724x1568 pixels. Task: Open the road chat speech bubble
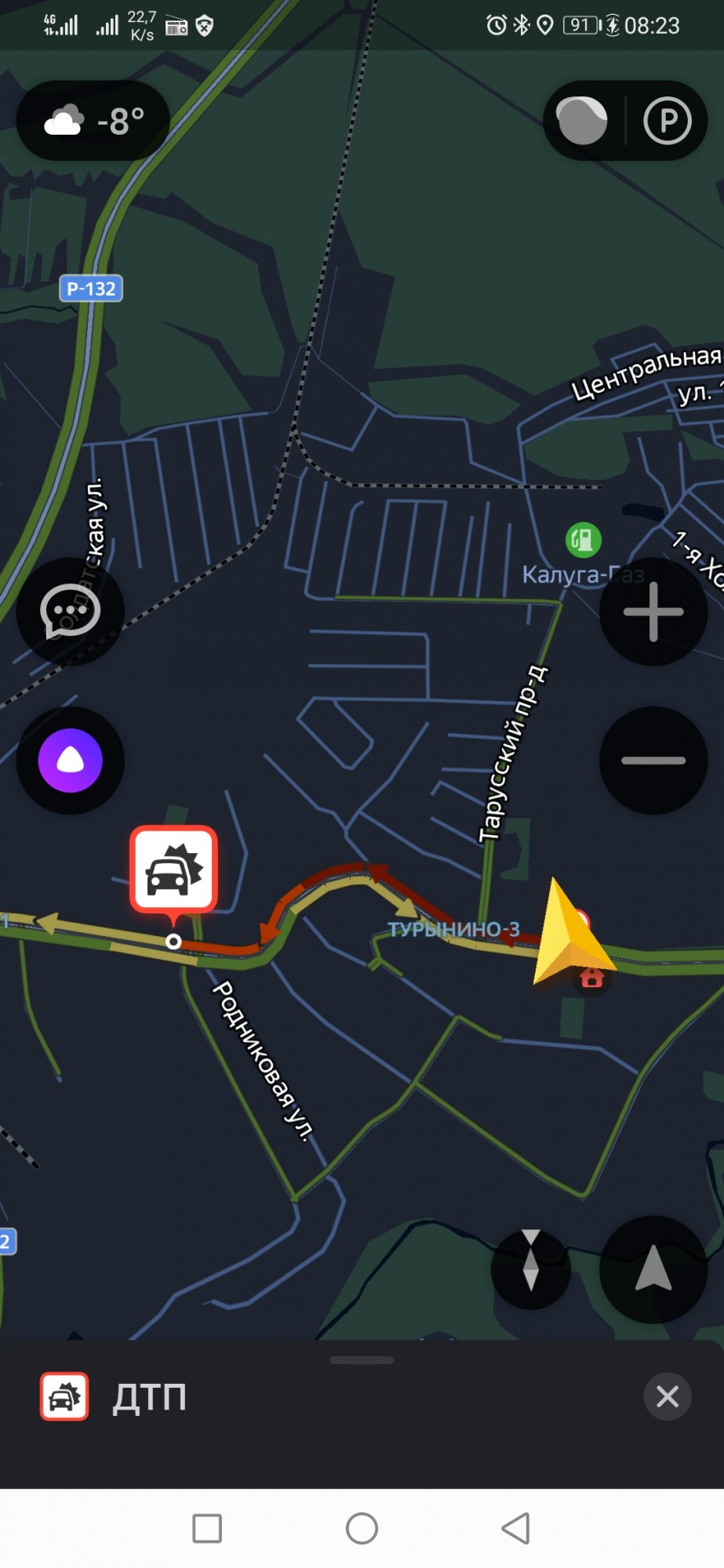point(71,612)
